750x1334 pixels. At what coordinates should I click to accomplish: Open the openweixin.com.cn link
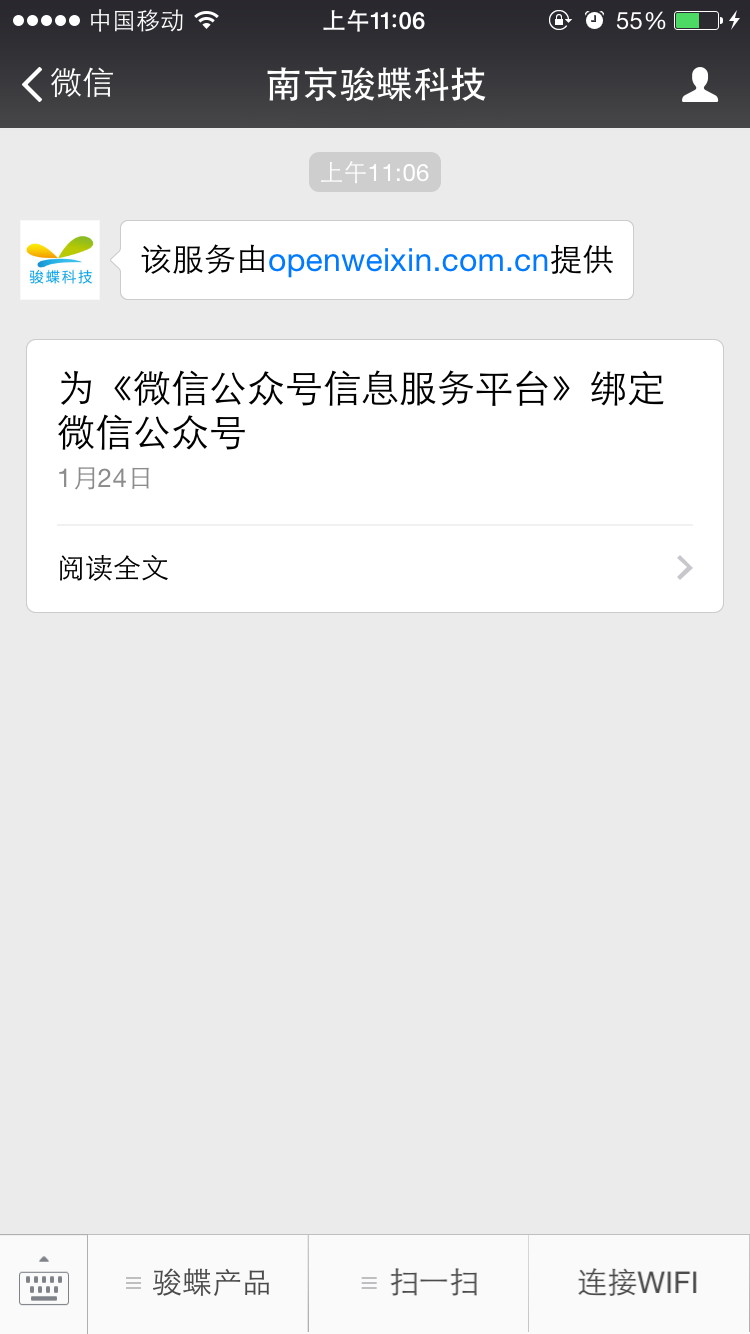click(x=408, y=261)
